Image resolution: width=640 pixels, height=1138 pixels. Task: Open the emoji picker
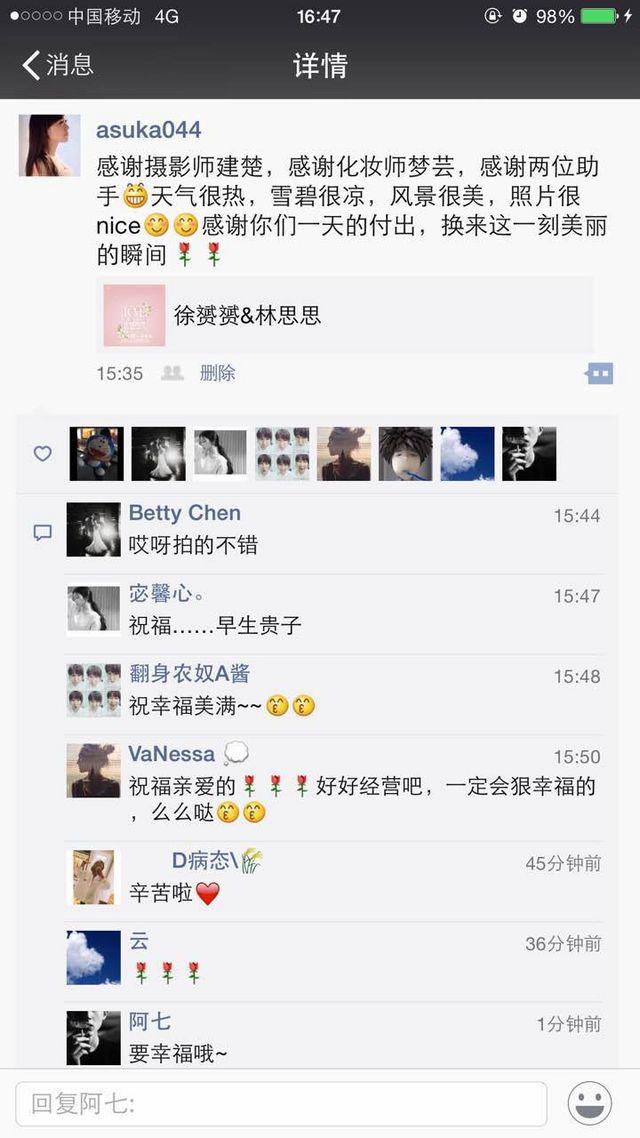pos(589,1104)
